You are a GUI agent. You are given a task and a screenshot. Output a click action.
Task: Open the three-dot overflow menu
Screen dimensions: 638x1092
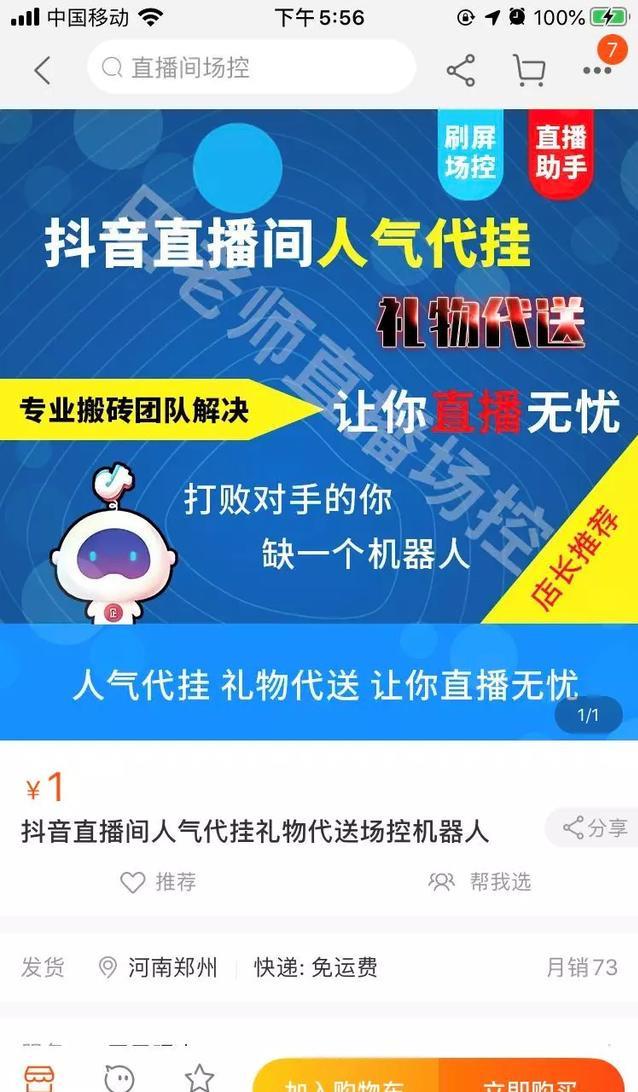coord(597,70)
